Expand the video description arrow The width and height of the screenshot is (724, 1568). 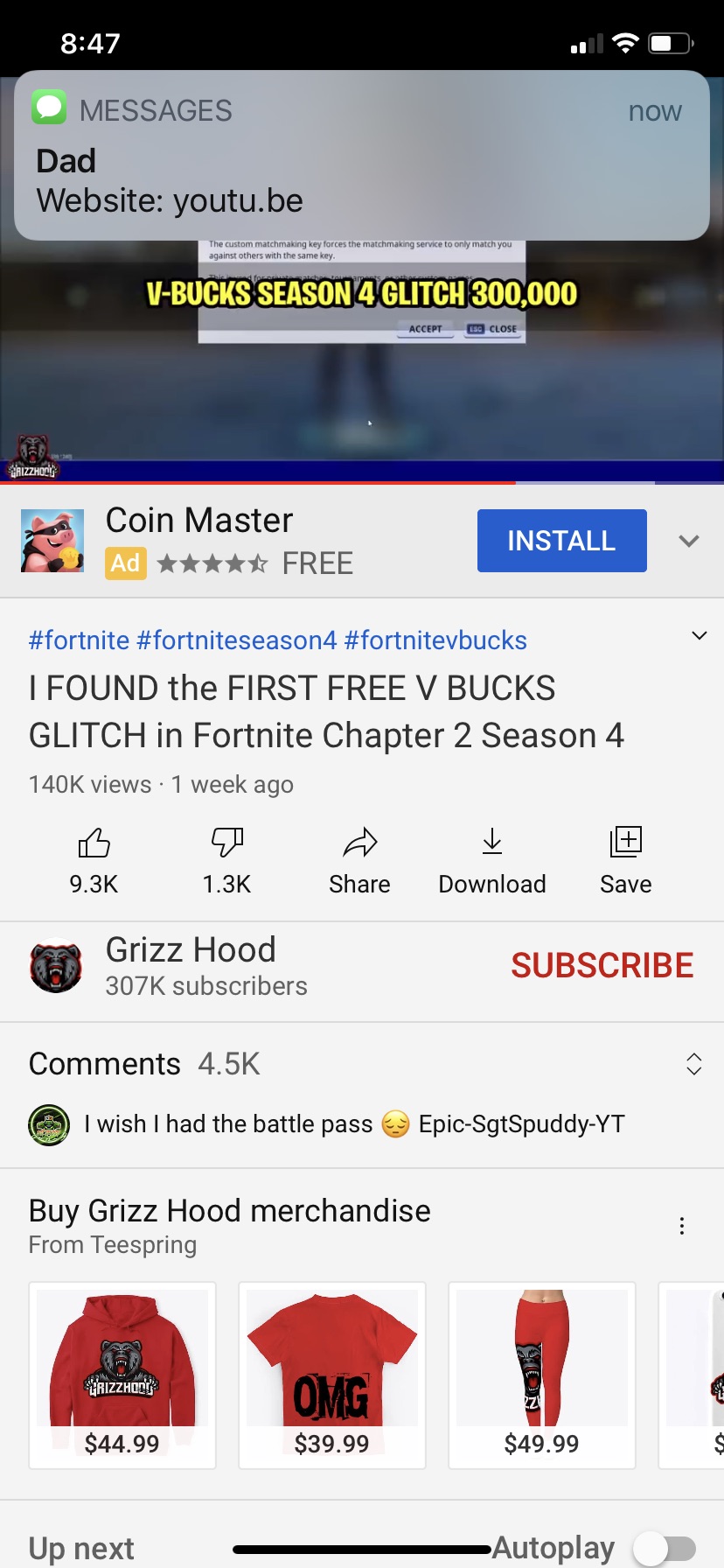click(x=699, y=635)
